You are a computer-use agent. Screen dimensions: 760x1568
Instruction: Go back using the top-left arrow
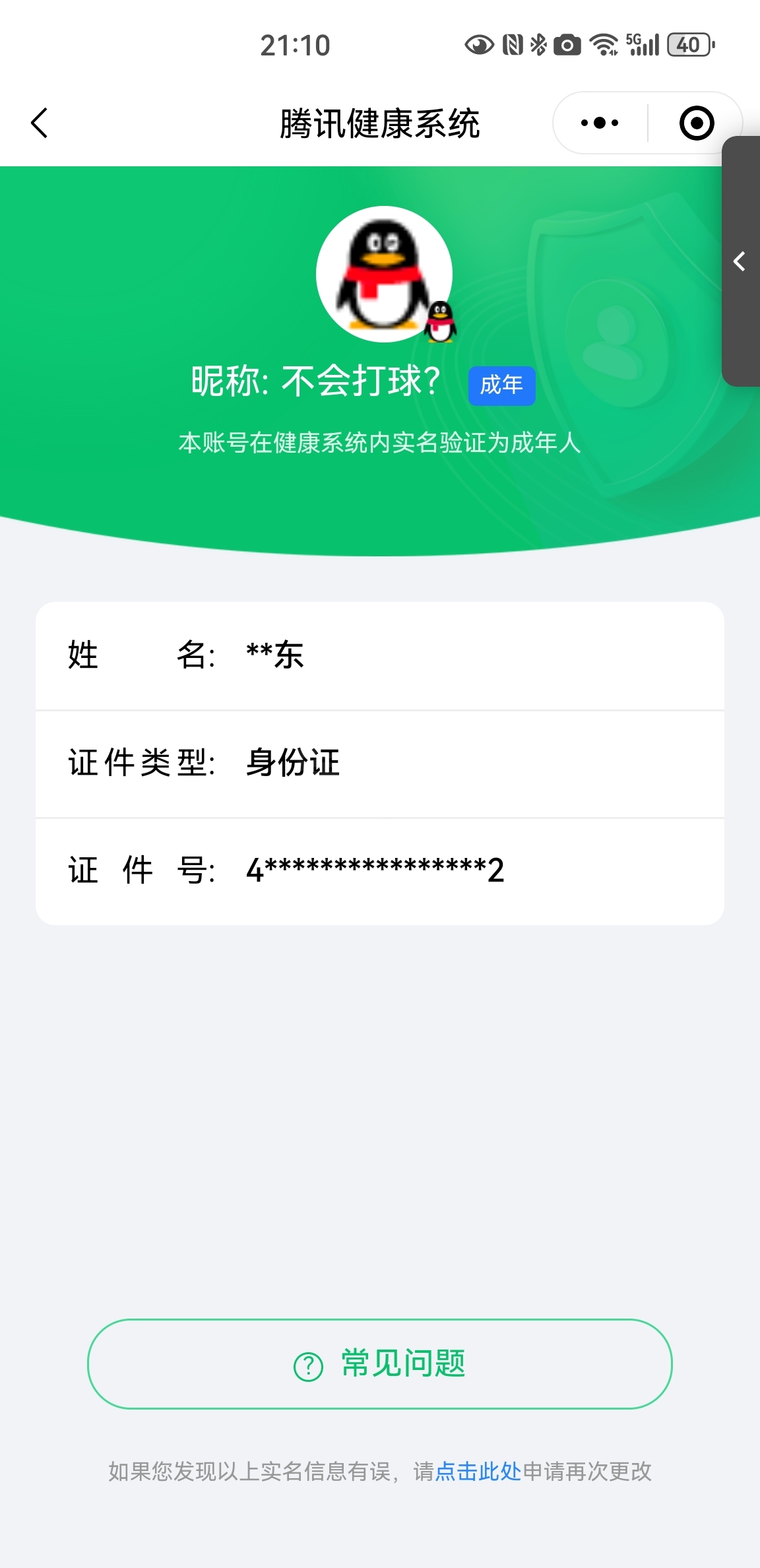pos(40,123)
